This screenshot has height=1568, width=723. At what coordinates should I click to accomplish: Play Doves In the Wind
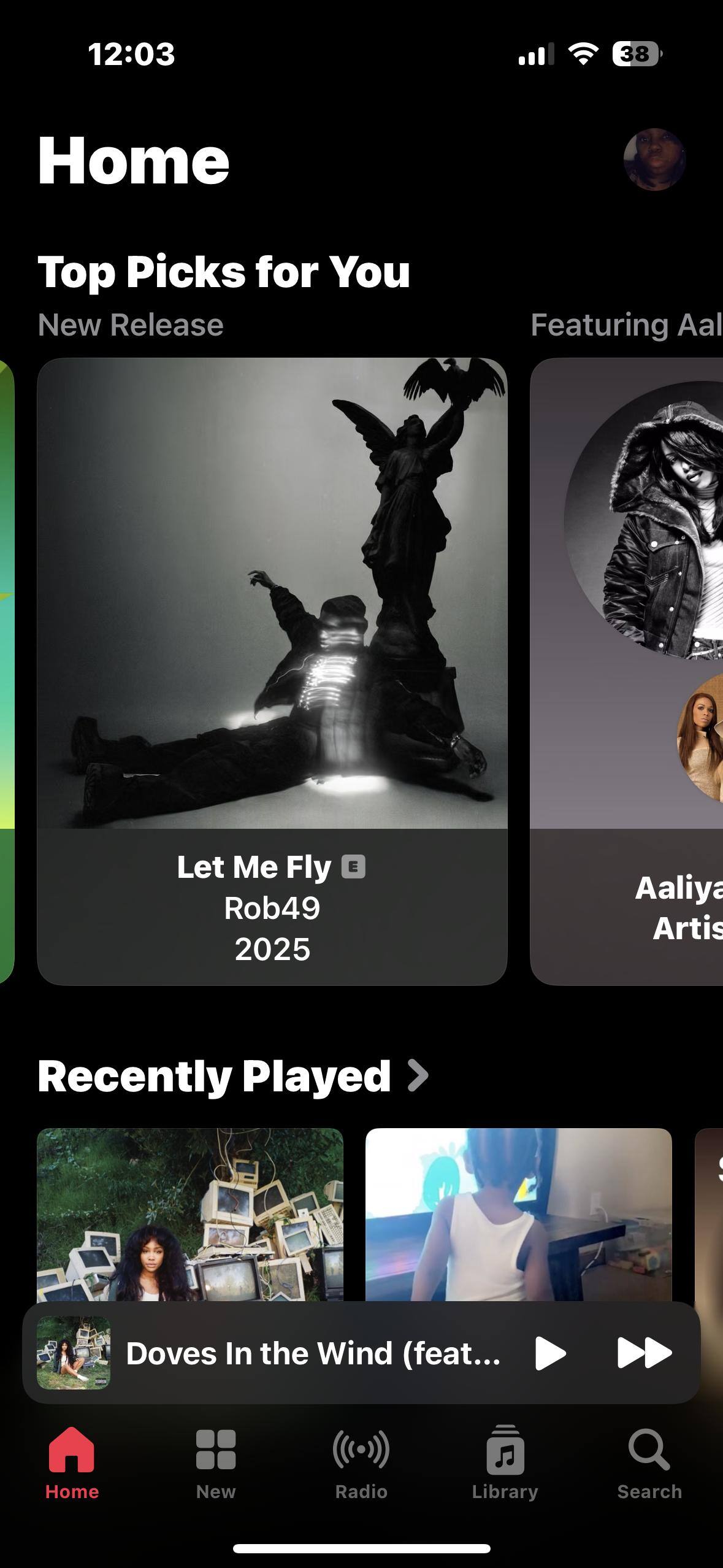tap(549, 1353)
